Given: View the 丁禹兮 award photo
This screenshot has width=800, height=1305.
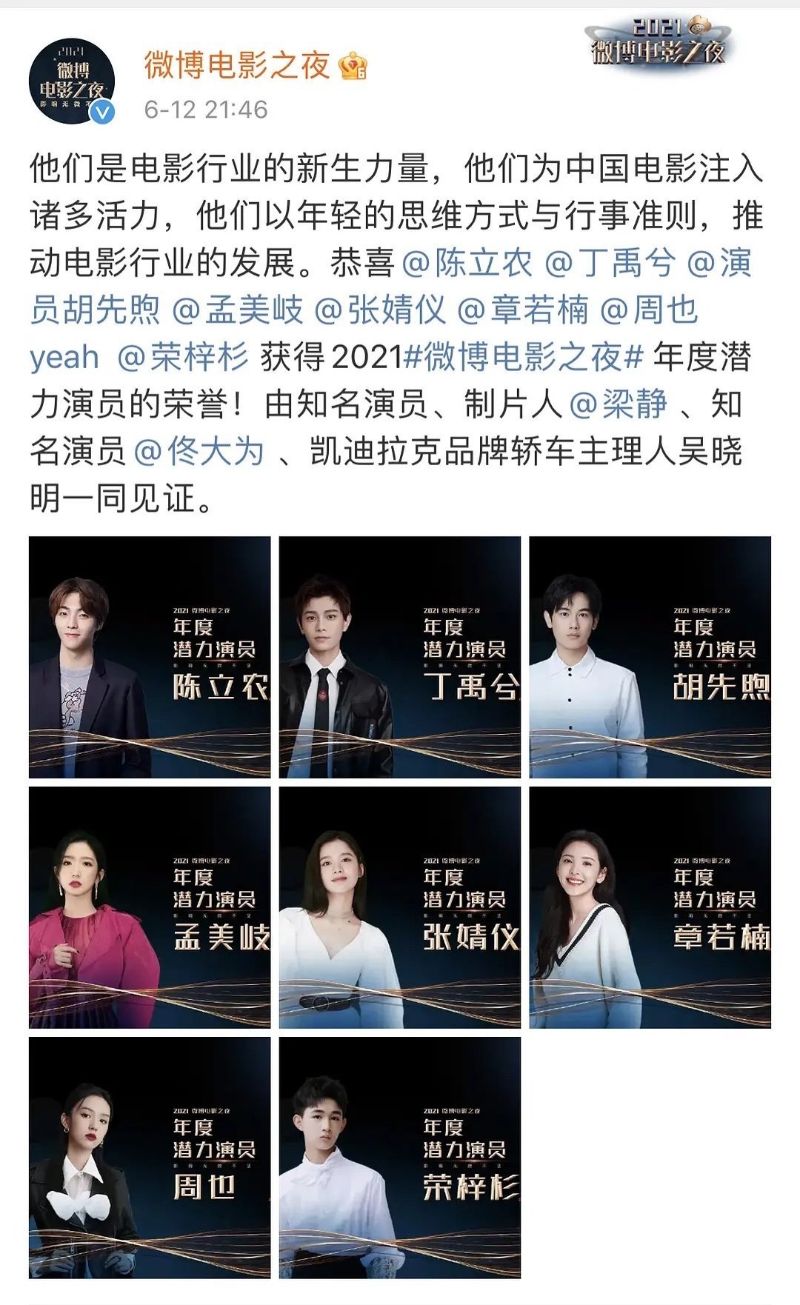Looking at the screenshot, I should coord(400,657).
